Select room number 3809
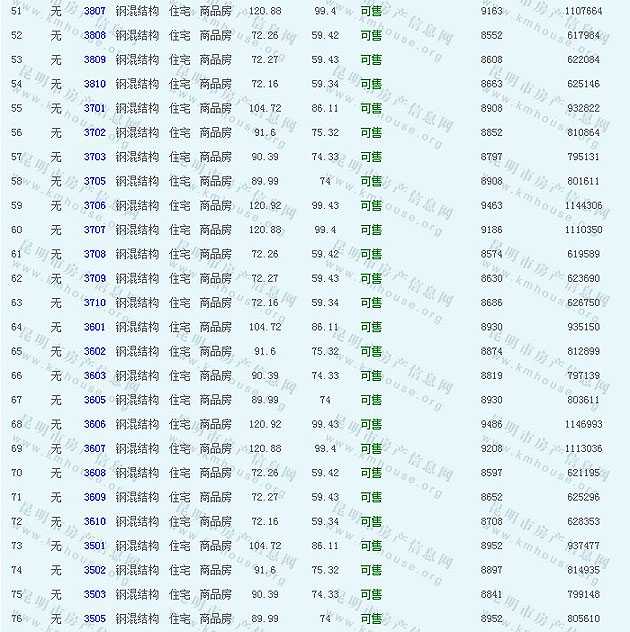 (x=94, y=60)
